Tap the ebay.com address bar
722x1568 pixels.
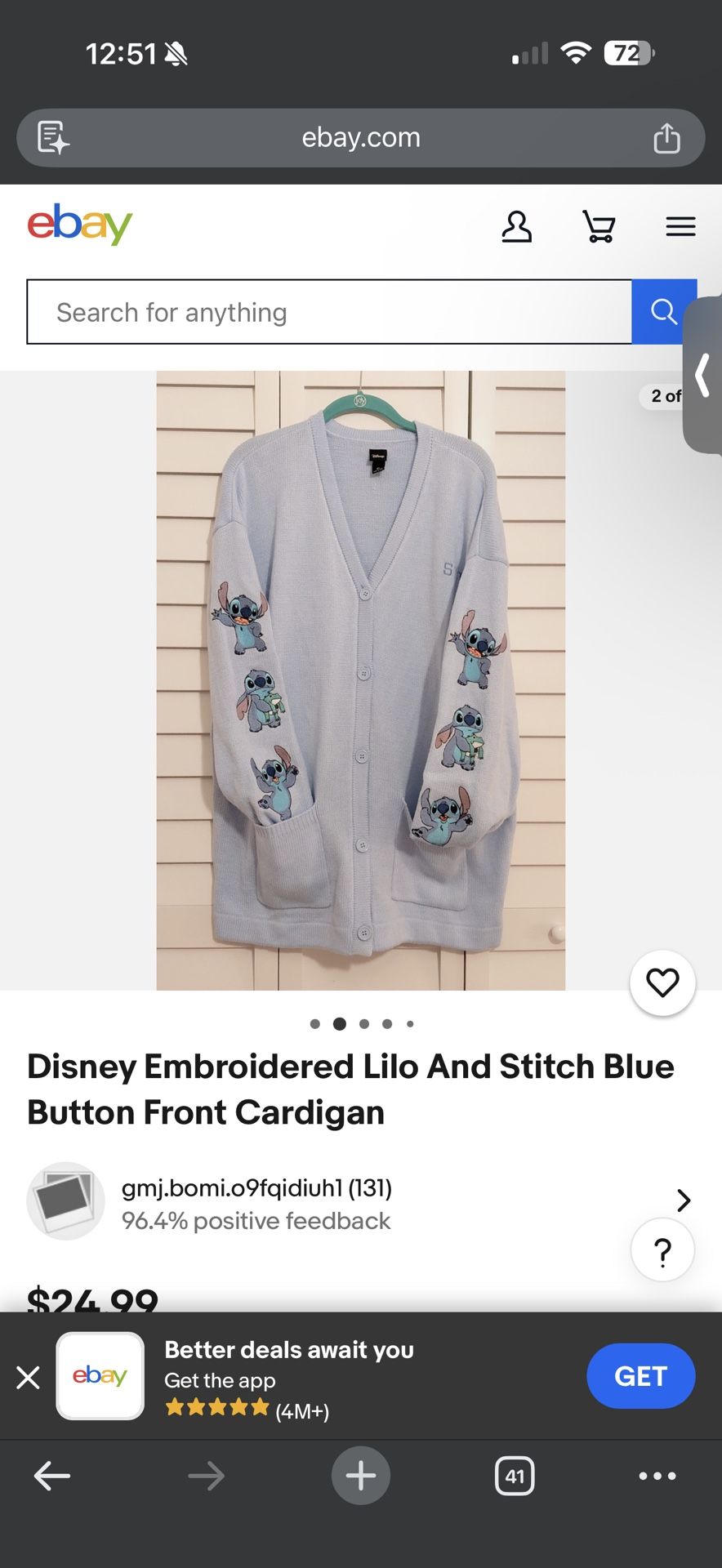tap(360, 138)
